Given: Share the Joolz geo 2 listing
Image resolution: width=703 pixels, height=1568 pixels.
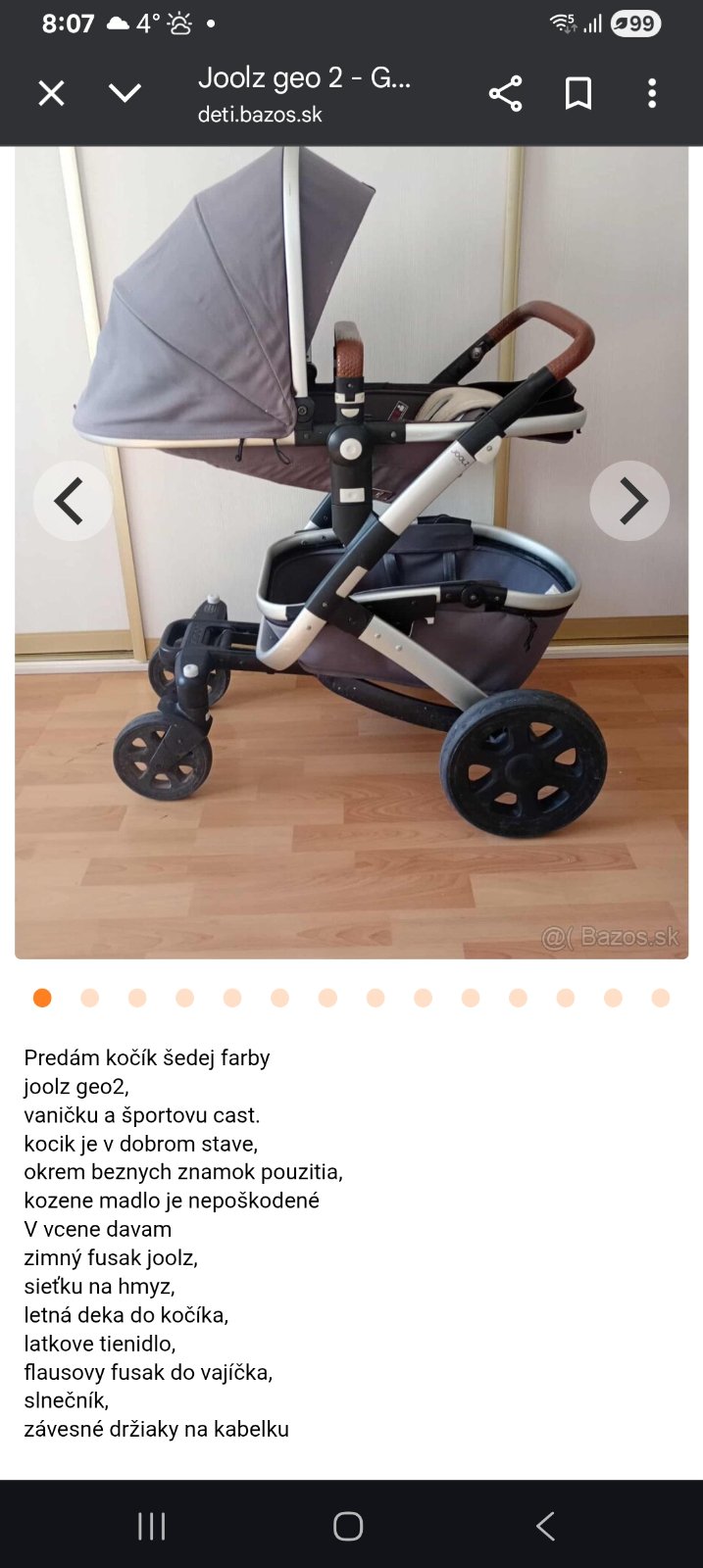Looking at the screenshot, I should (x=505, y=94).
